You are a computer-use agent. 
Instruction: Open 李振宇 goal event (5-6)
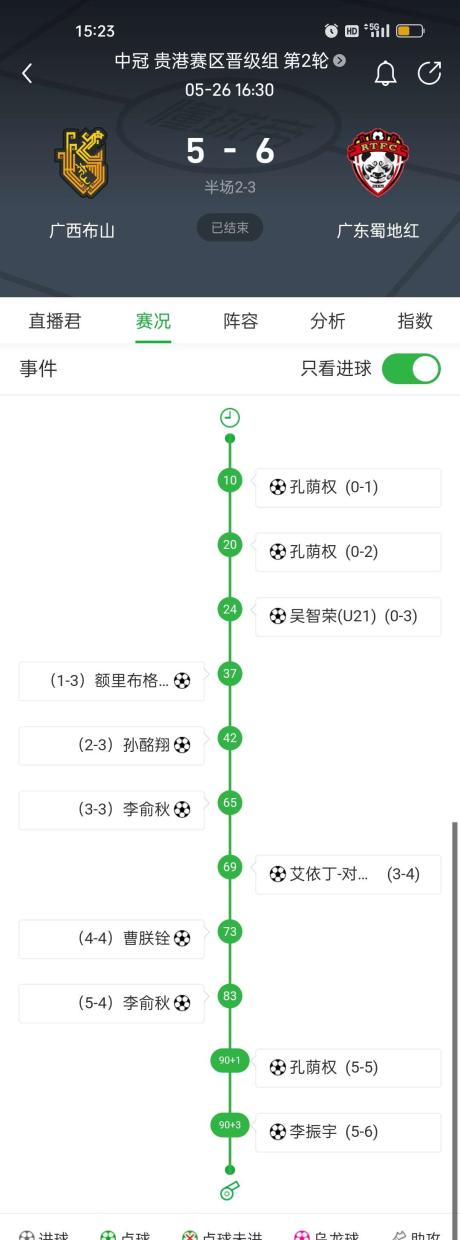click(x=348, y=1132)
